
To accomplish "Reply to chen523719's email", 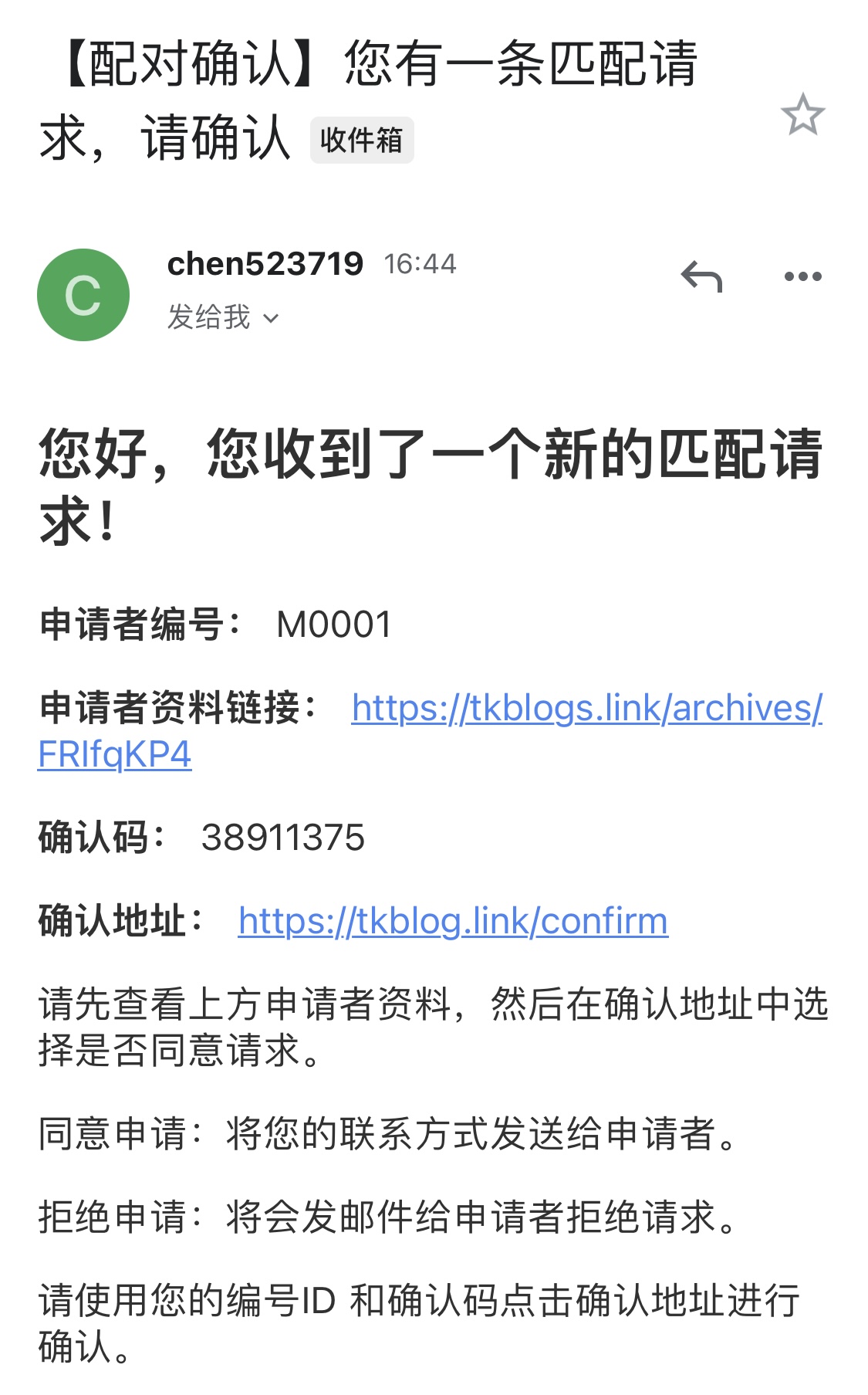I will [x=701, y=276].
